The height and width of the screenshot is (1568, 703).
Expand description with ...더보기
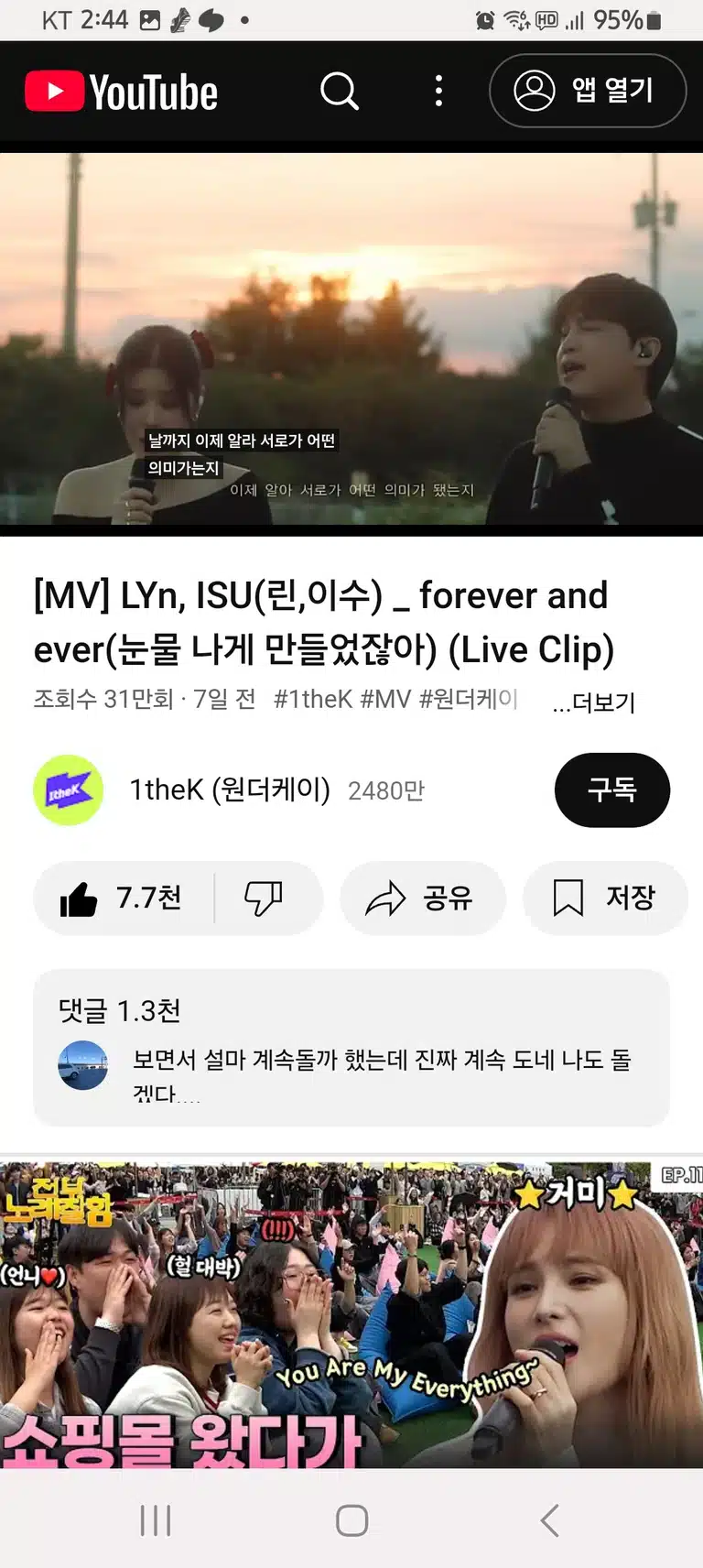594,702
